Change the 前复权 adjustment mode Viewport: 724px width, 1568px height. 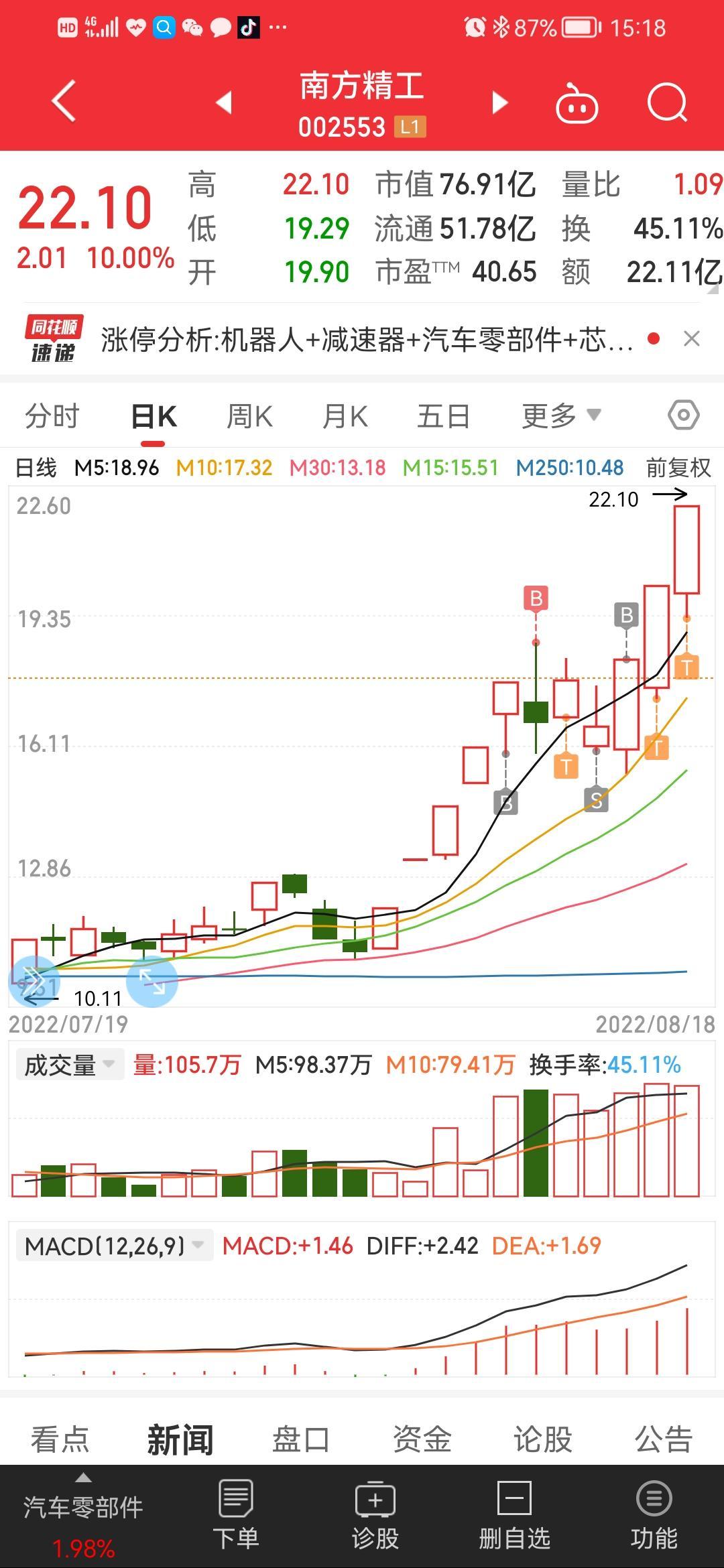[678, 467]
